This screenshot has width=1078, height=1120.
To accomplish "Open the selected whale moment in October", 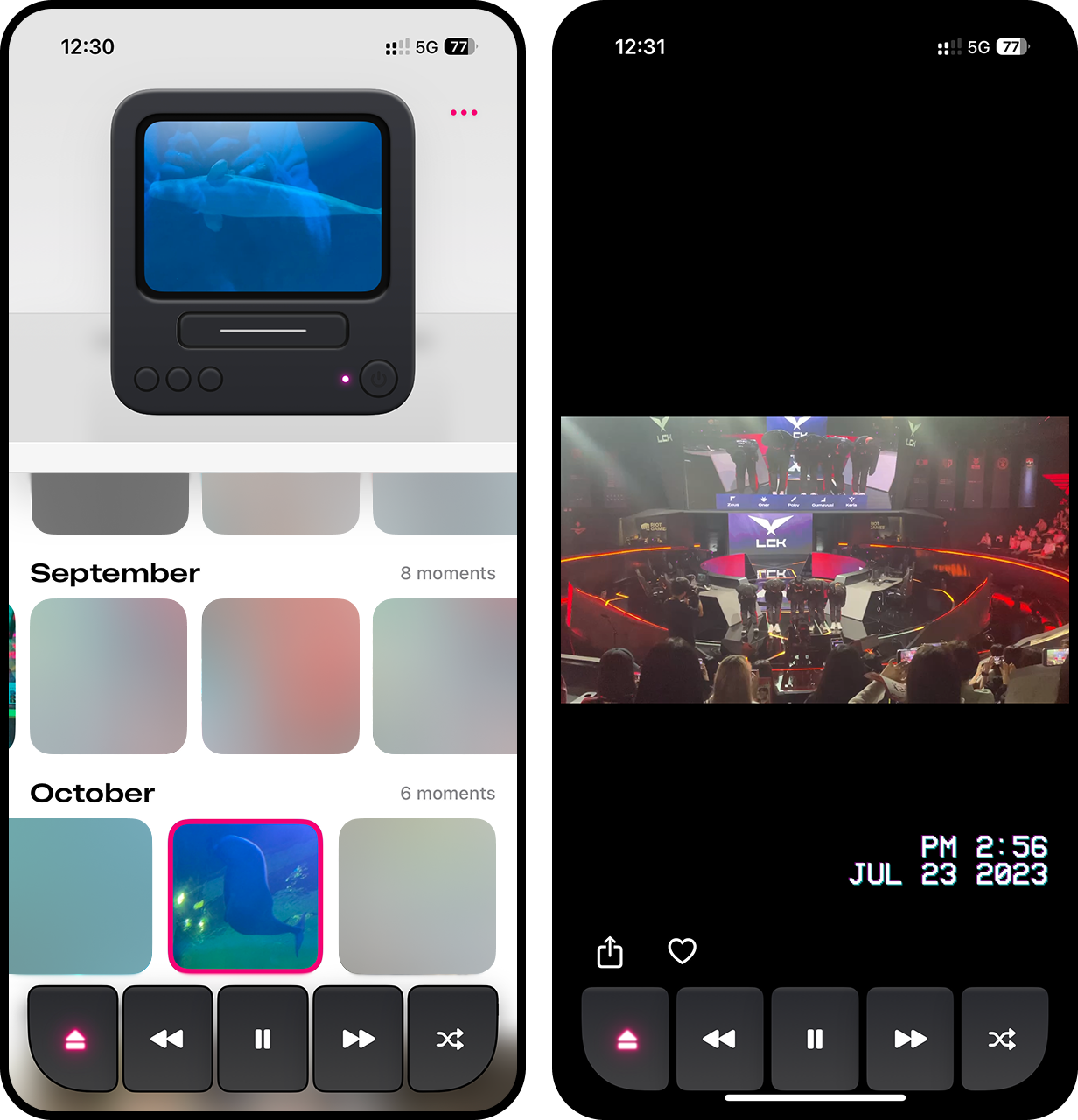I will coord(245,895).
